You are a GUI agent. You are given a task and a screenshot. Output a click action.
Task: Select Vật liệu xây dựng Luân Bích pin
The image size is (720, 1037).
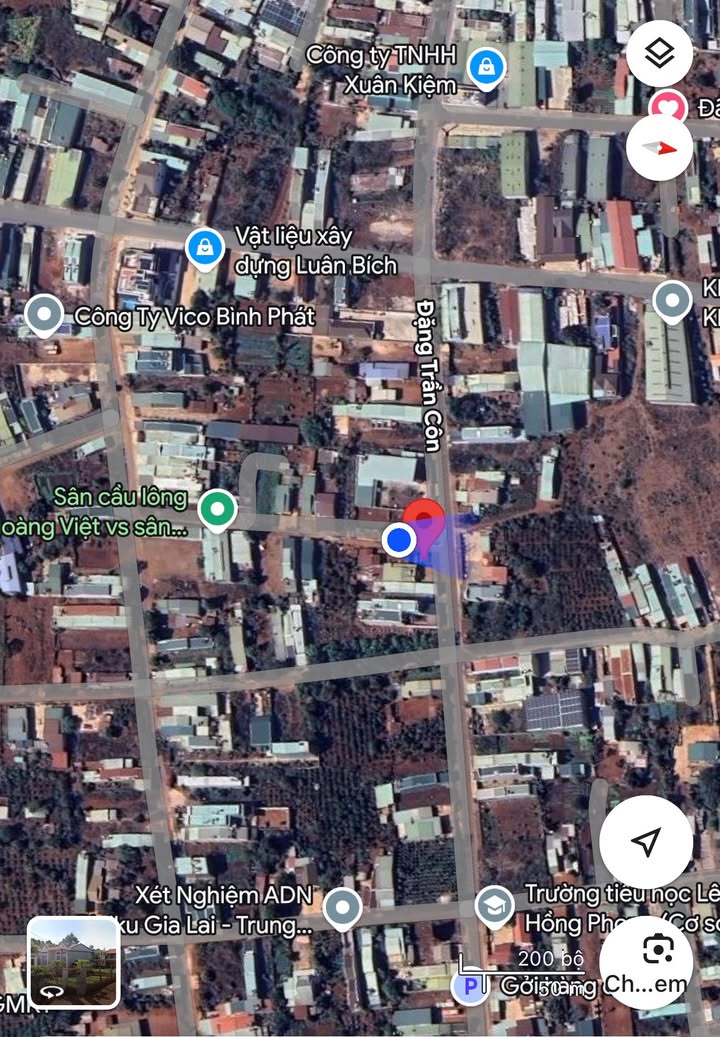(x=205, y=247)
